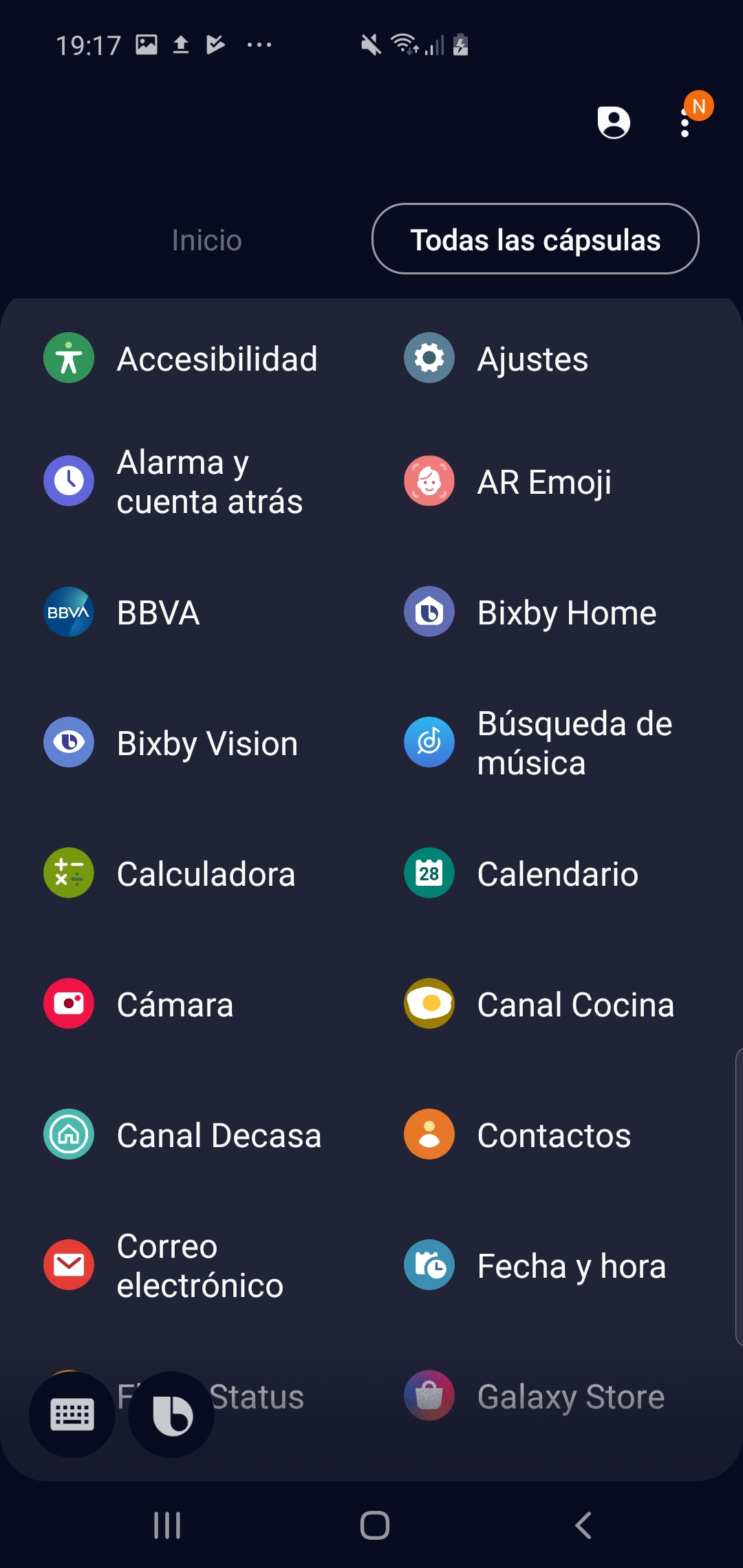Open the Cámara capsule
The image size is (743, 1568).
(x=138, y=1004)
